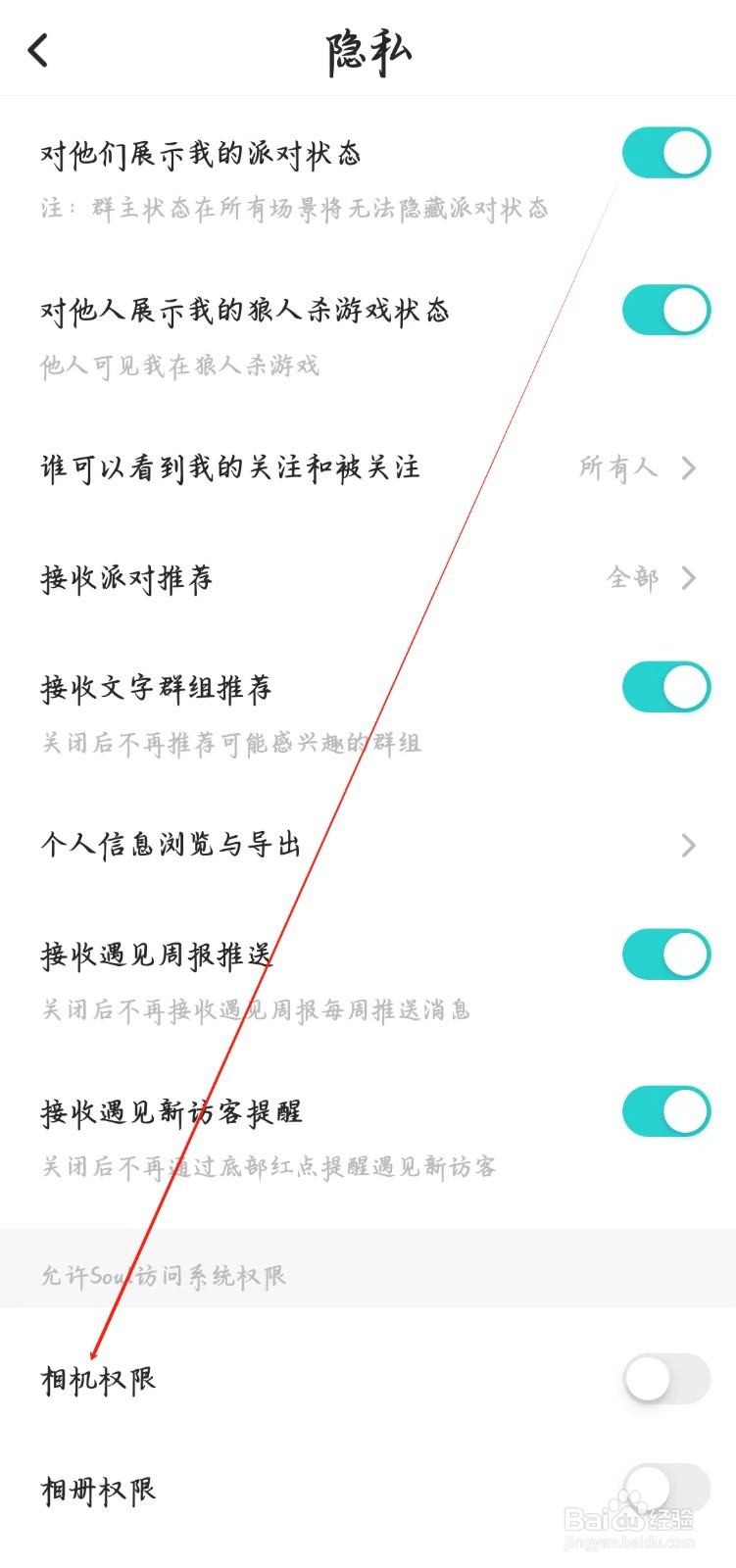Image resolution: width=736 pixels, height=1568 pixels.
Task: Disable the text group recommendations toggle
Action: (665, 687)
